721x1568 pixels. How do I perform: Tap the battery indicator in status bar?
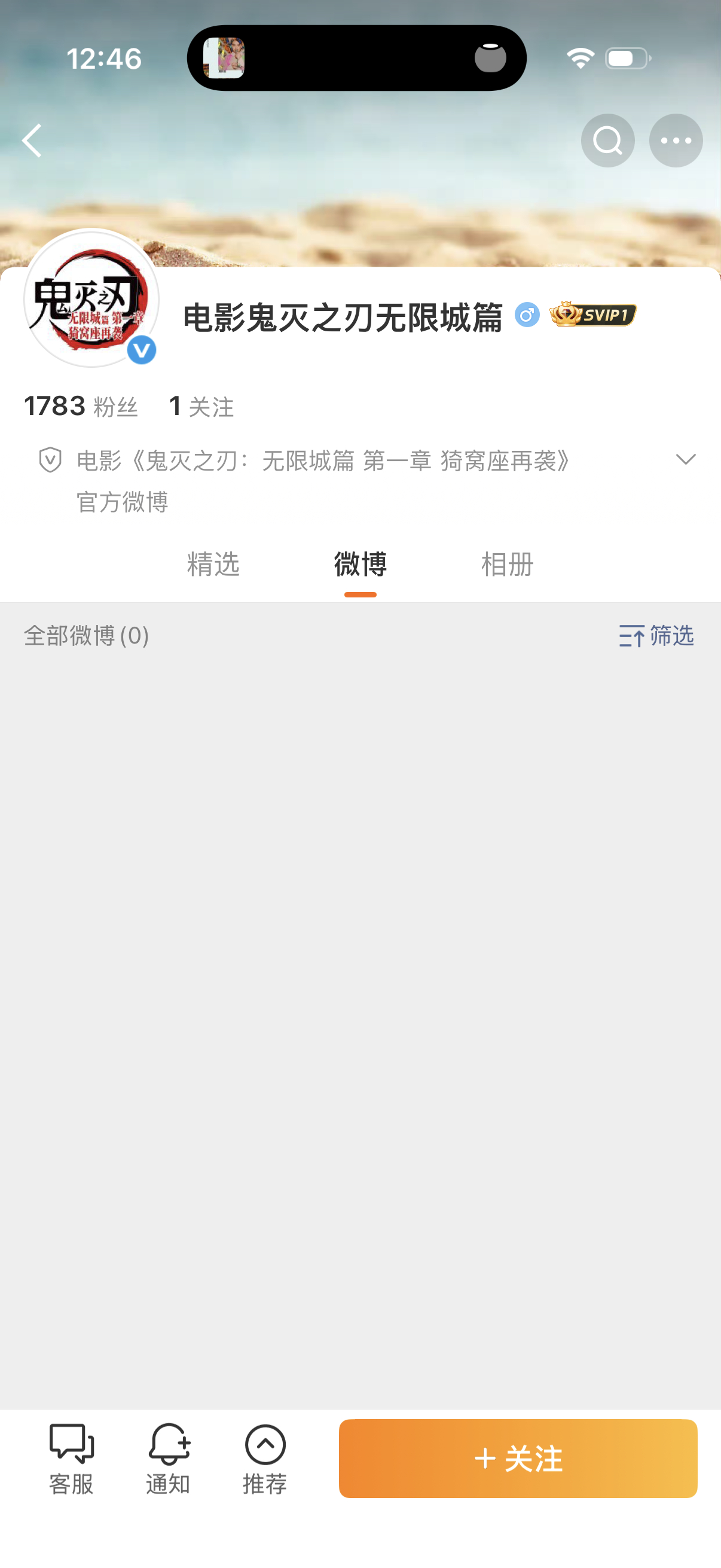628,58
